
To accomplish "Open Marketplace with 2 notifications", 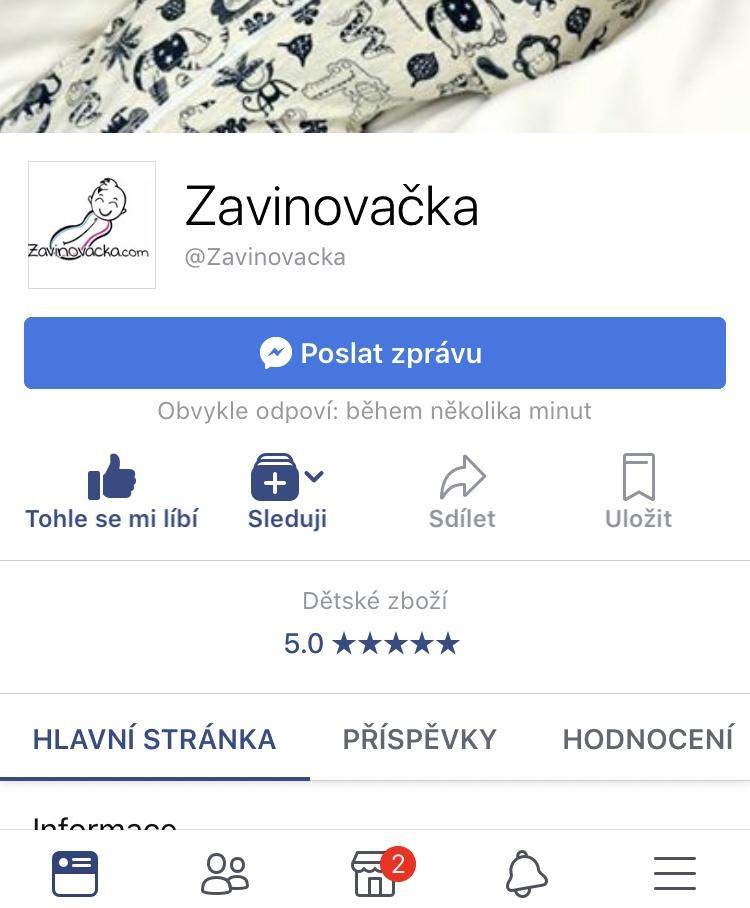I will [377, 873].
